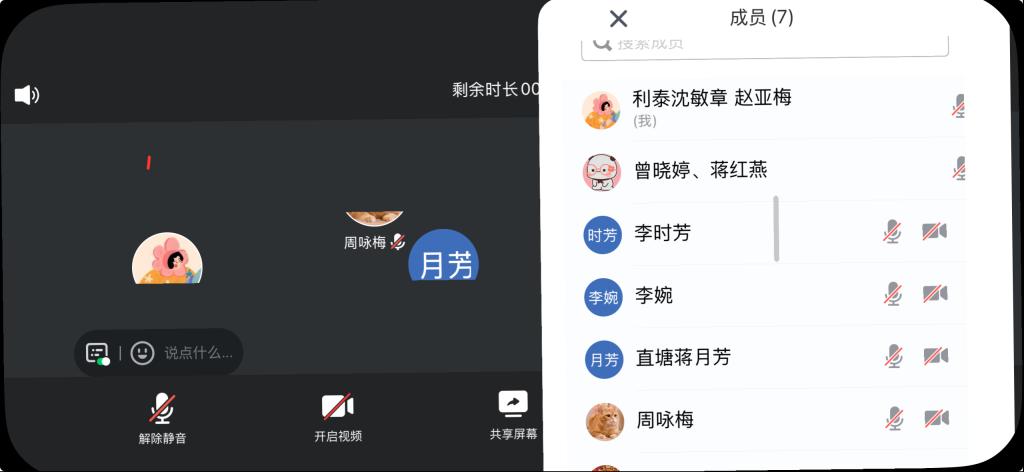Unmute microphone with 解除静音
This screenshot has height=472, width=1024.
point(162,417)
